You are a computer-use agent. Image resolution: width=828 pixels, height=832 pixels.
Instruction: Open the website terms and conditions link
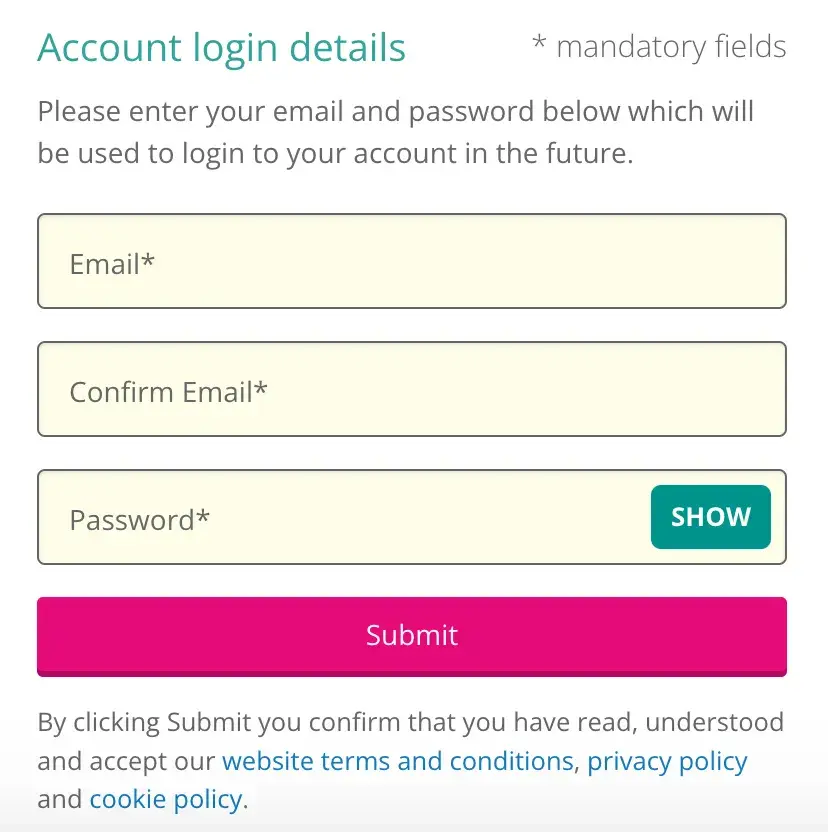[398, 761]
